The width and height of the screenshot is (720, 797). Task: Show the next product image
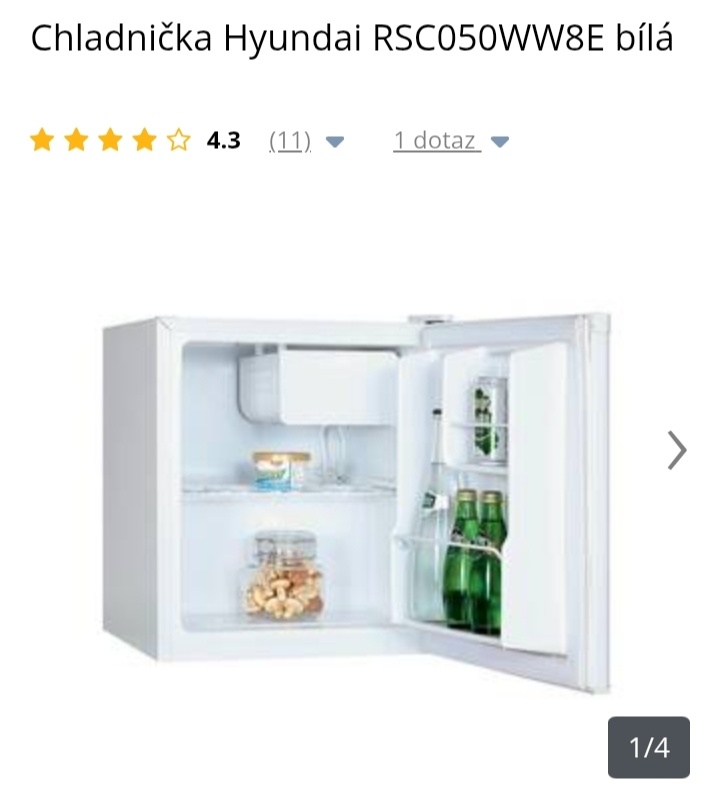677,450
